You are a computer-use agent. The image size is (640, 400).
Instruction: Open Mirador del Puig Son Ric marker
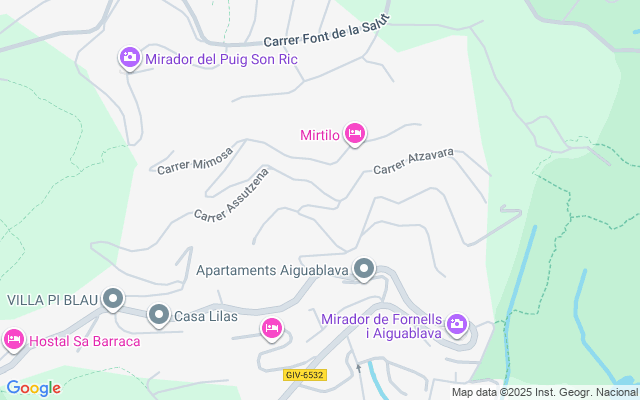129,59
